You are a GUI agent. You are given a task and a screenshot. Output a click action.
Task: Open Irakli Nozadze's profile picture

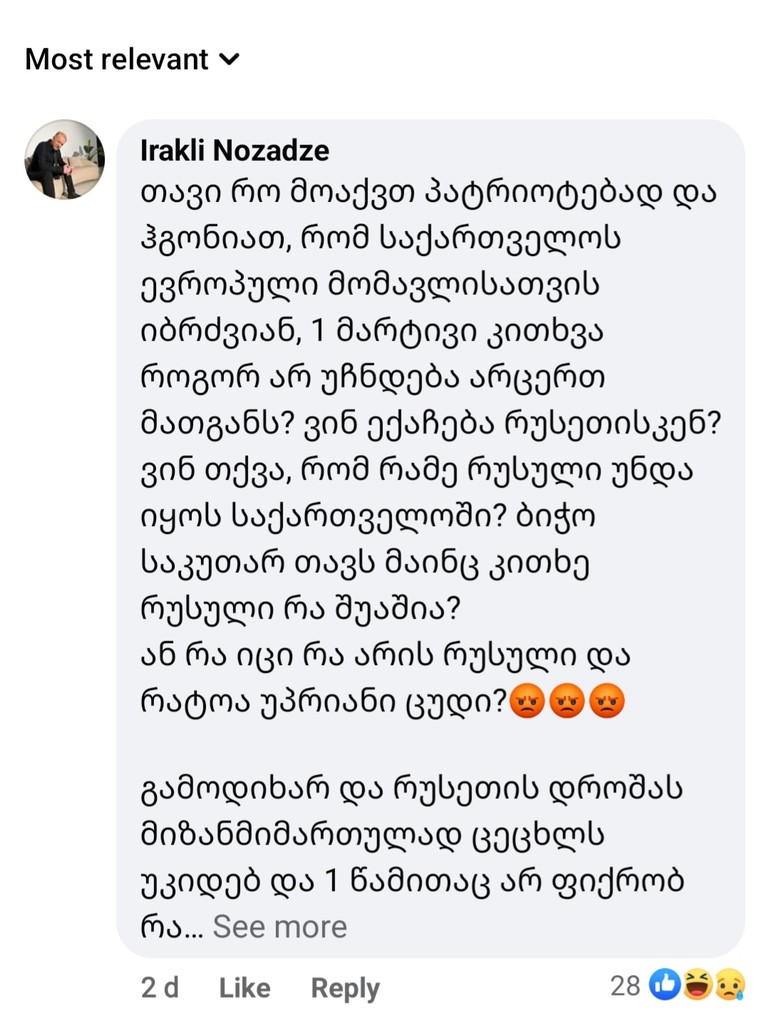pyautogui.click(x=65, y=160)
